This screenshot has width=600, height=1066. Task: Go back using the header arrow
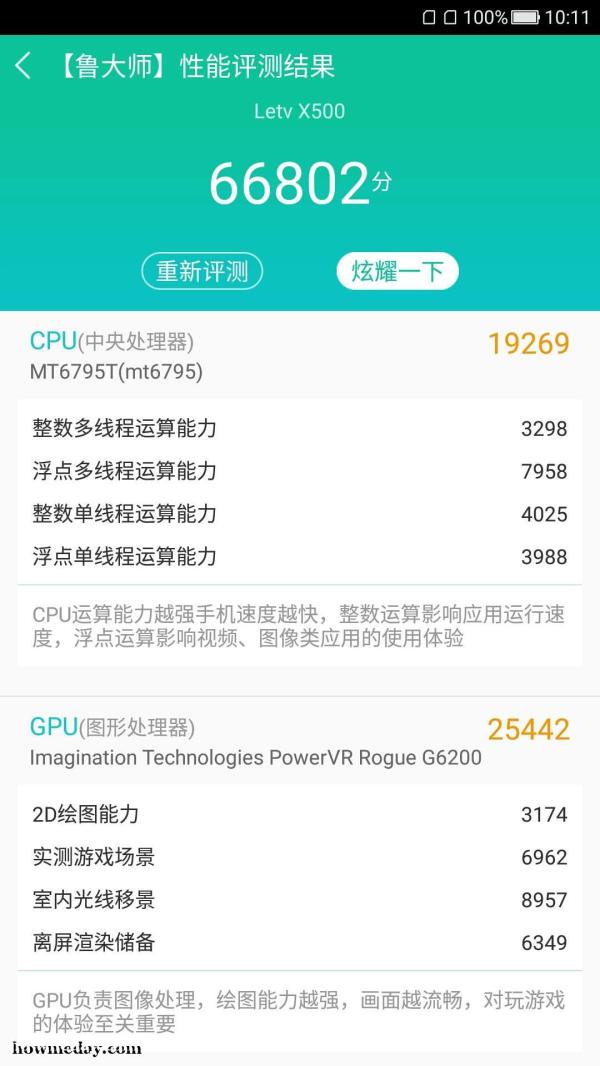24,67
